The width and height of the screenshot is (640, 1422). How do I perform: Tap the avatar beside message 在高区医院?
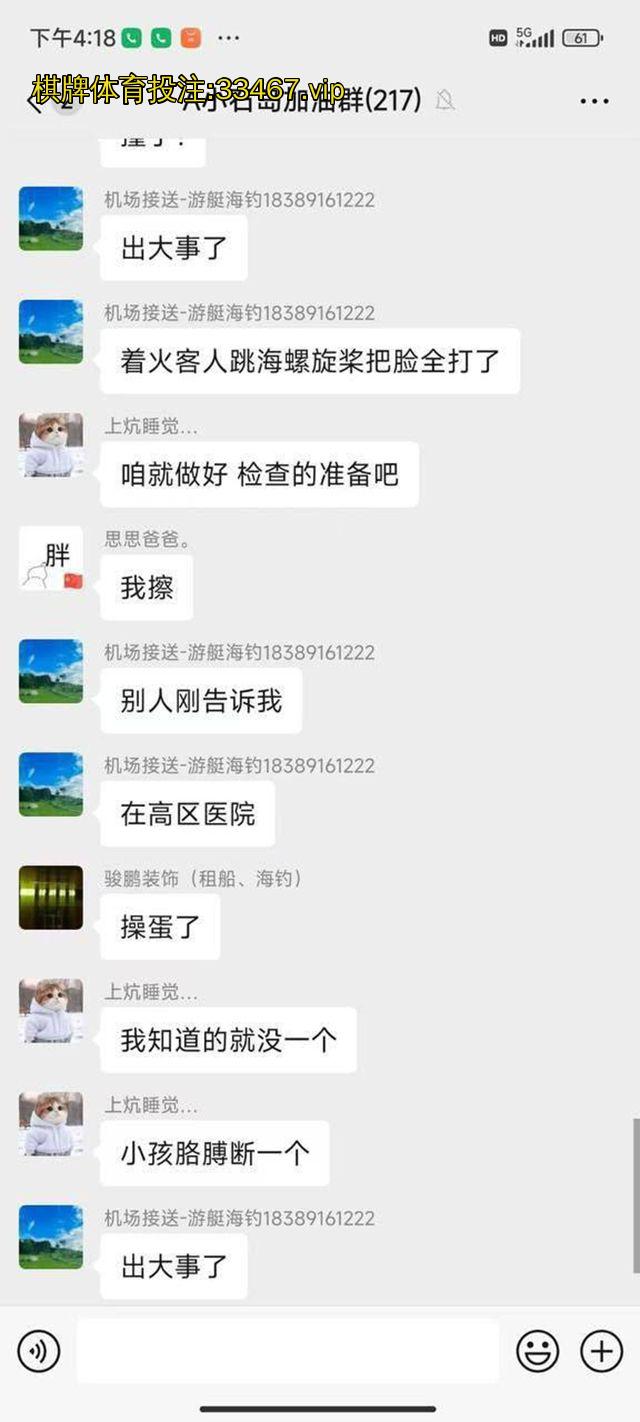(51, 784)
